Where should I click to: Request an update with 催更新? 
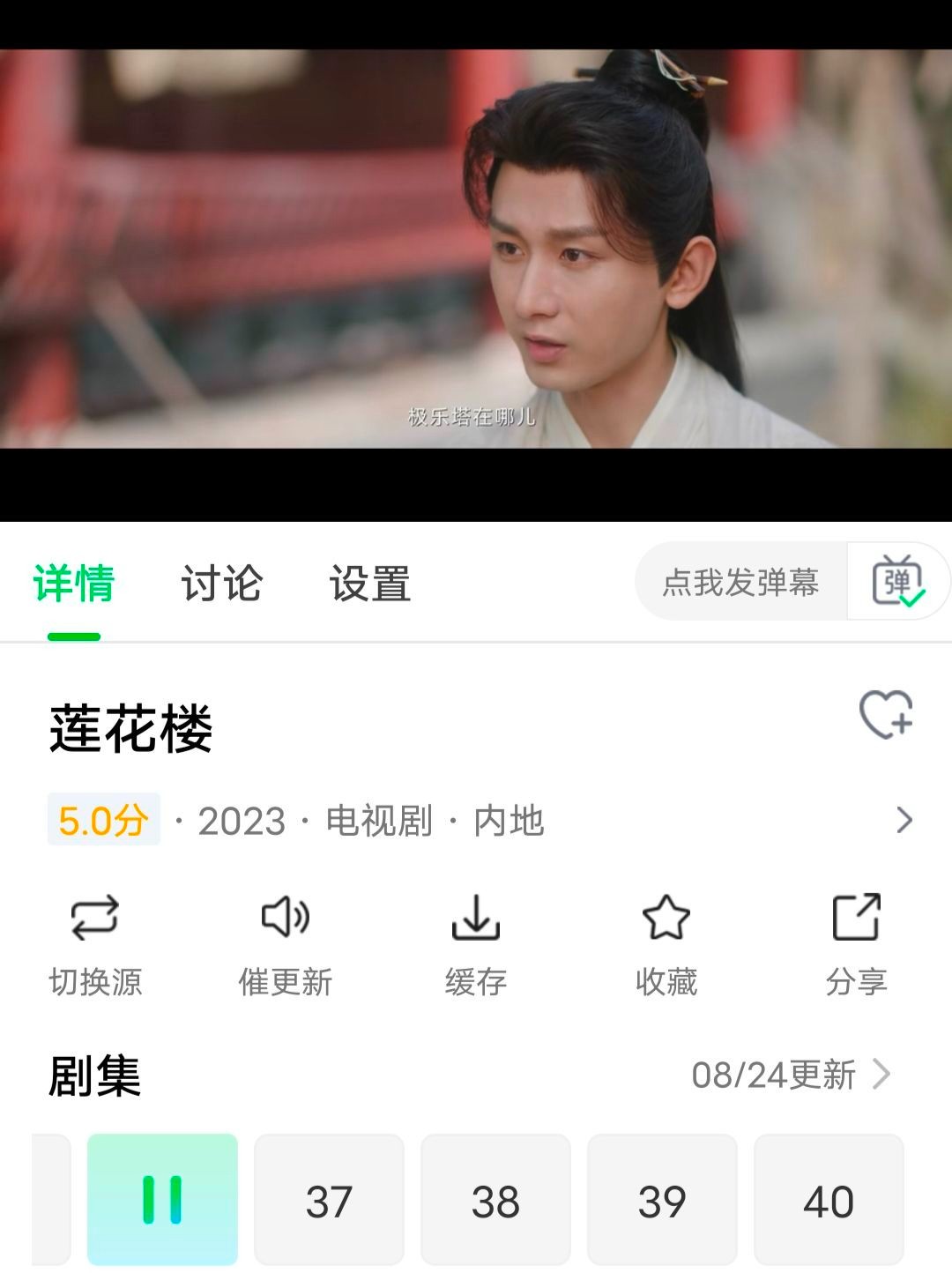click(x=286, y=943)
